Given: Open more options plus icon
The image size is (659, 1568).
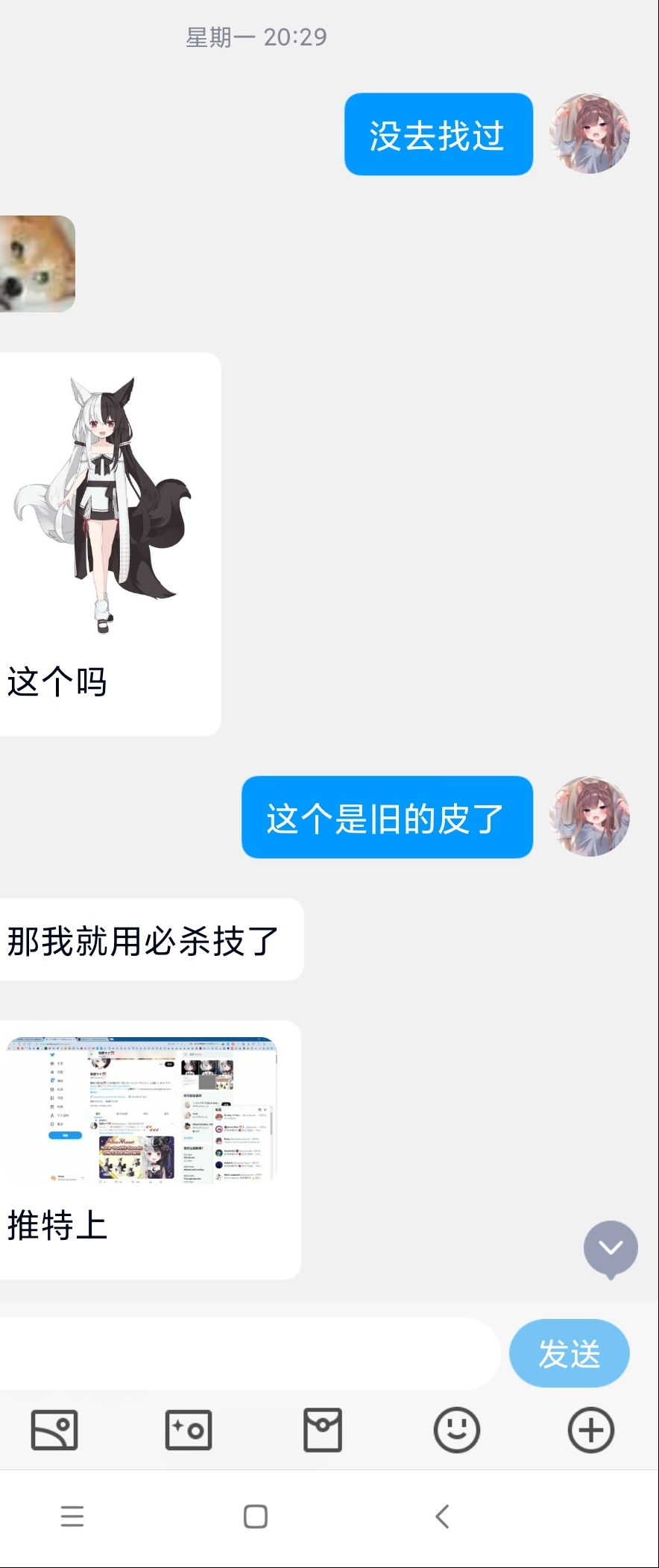Looking at the screenshot, I should (x=590, y=1430).
